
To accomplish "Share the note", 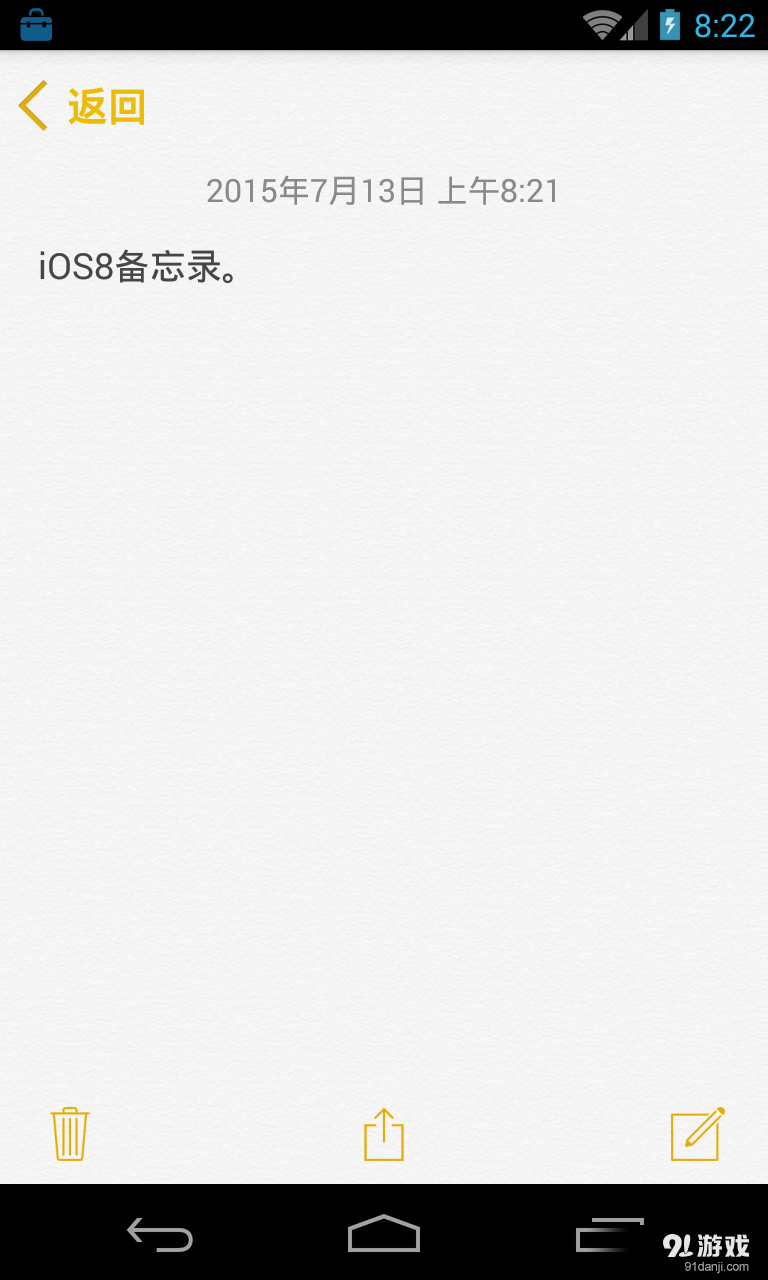I will click(x=384, y=1134).
